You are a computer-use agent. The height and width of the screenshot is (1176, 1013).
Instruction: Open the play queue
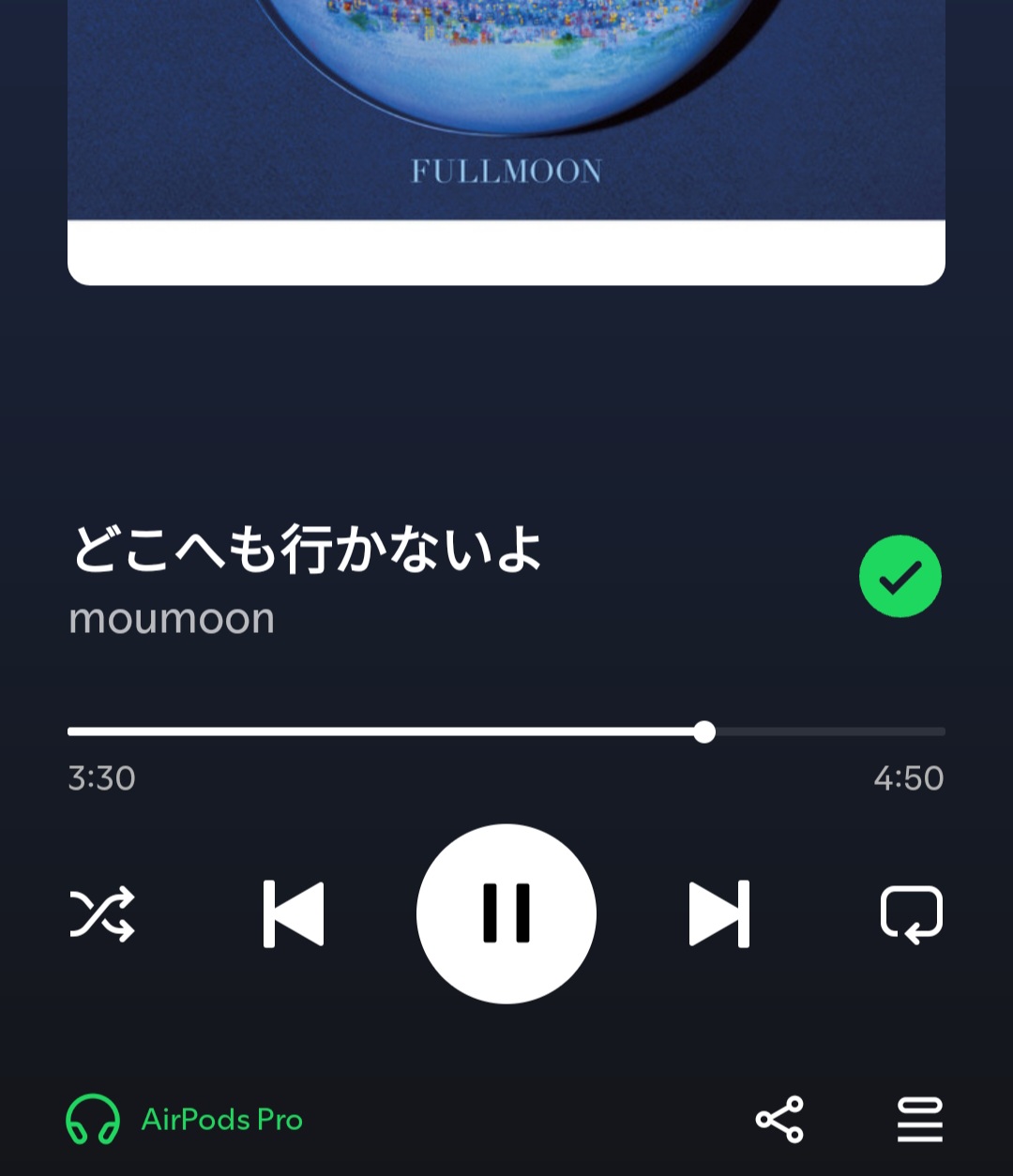(920, 1120)
